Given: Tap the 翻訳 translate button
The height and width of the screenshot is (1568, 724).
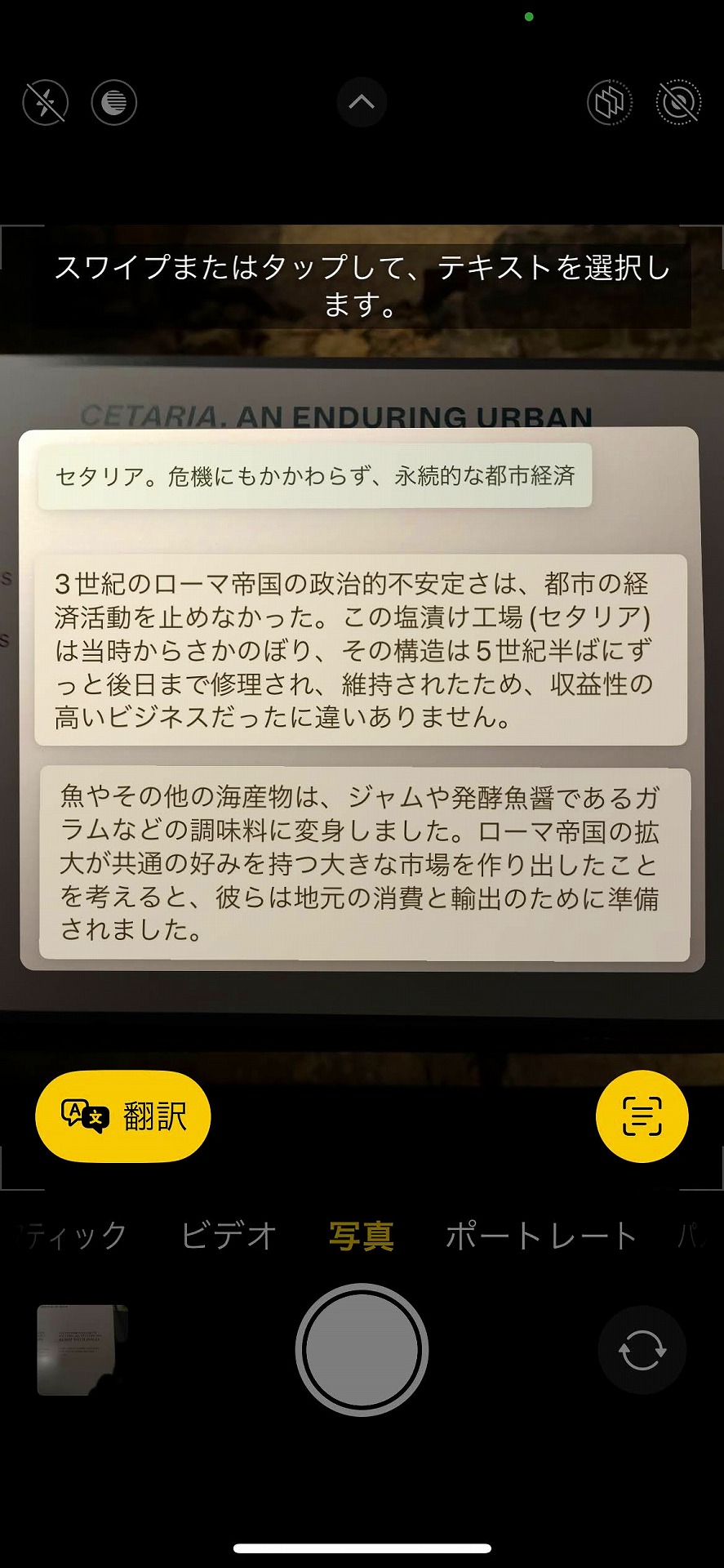Looking at the screenshot, I should point(122,1116).
